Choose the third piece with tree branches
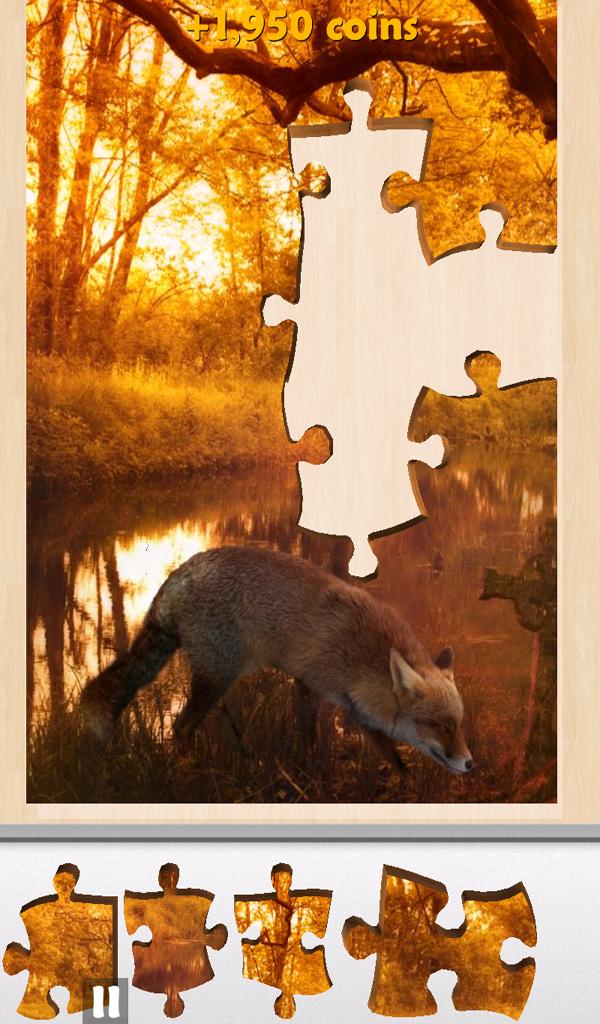The height and width of the screenshot is (1024, 600). [282, 938]
